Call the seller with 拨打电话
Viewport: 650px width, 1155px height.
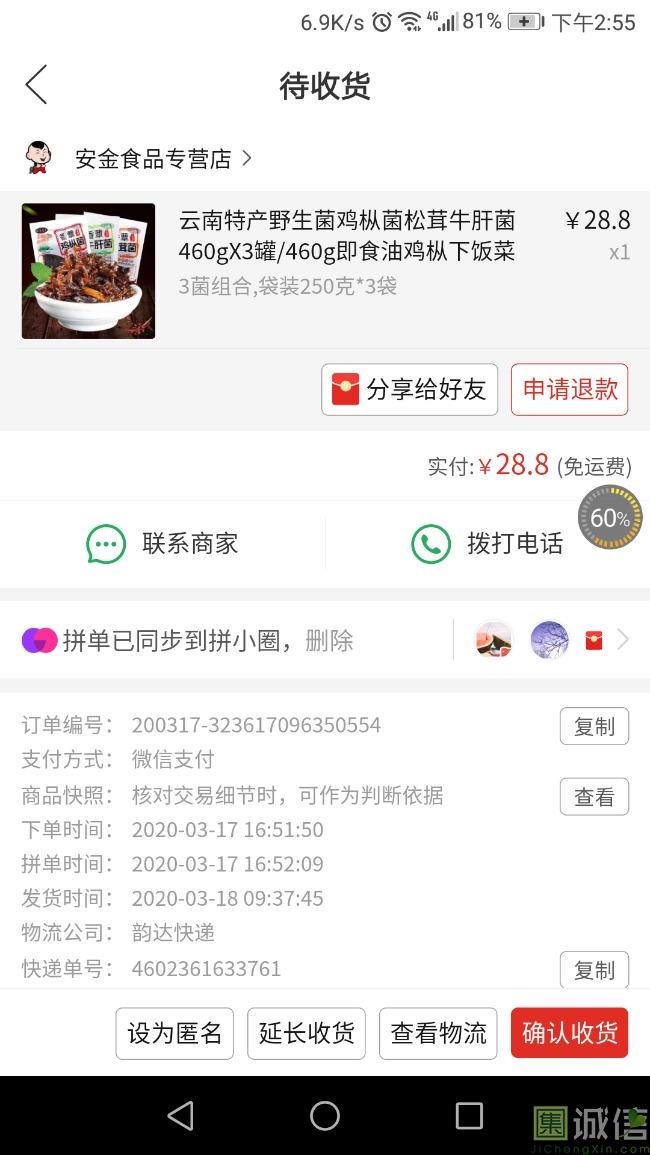(x=487, y=543)
